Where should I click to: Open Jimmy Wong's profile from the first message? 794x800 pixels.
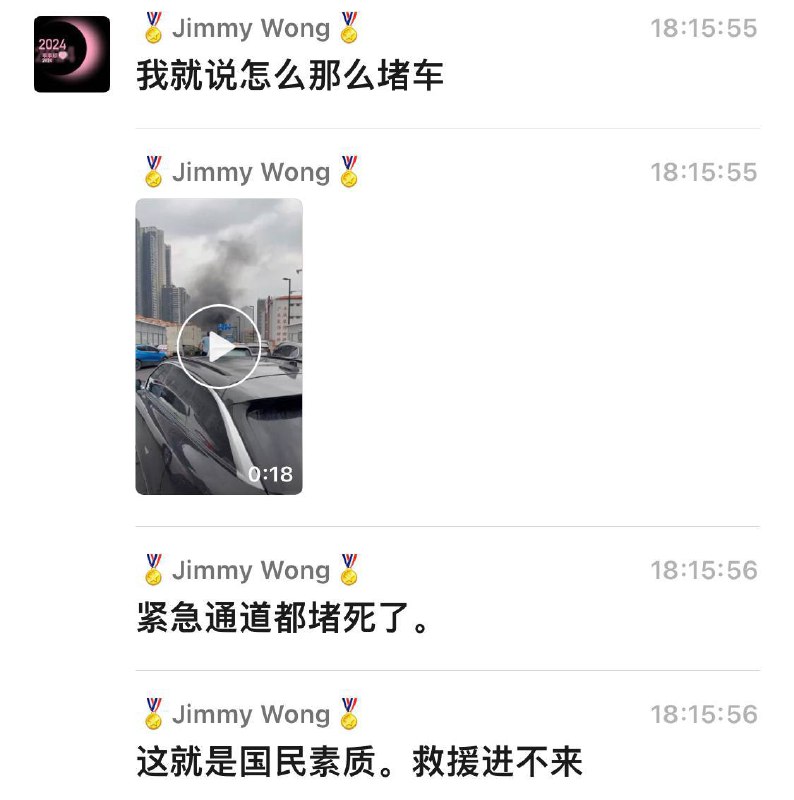249,30
